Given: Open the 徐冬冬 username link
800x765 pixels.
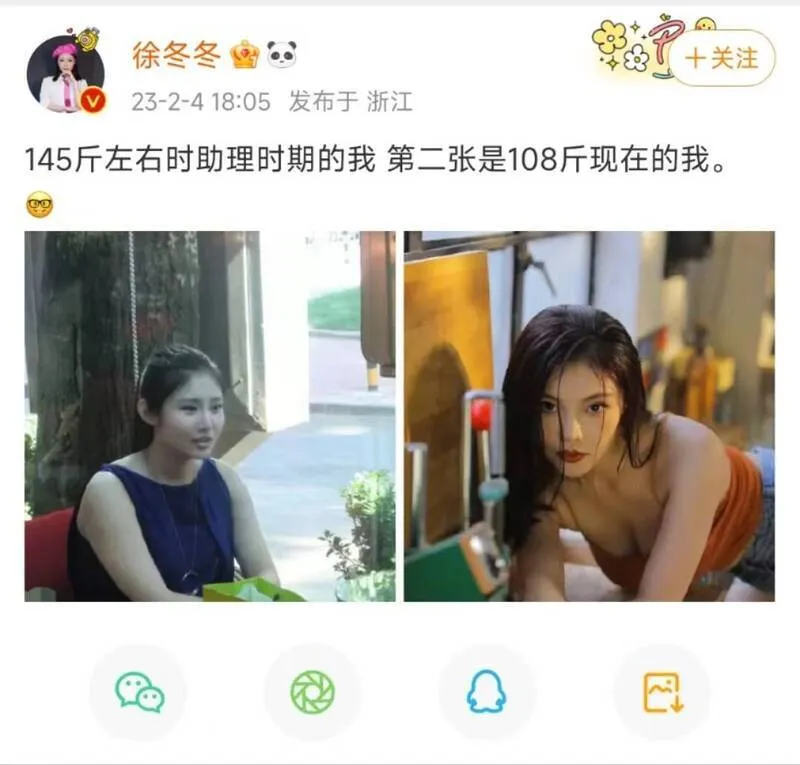Looking at the screenshot, I should [175, 55].
